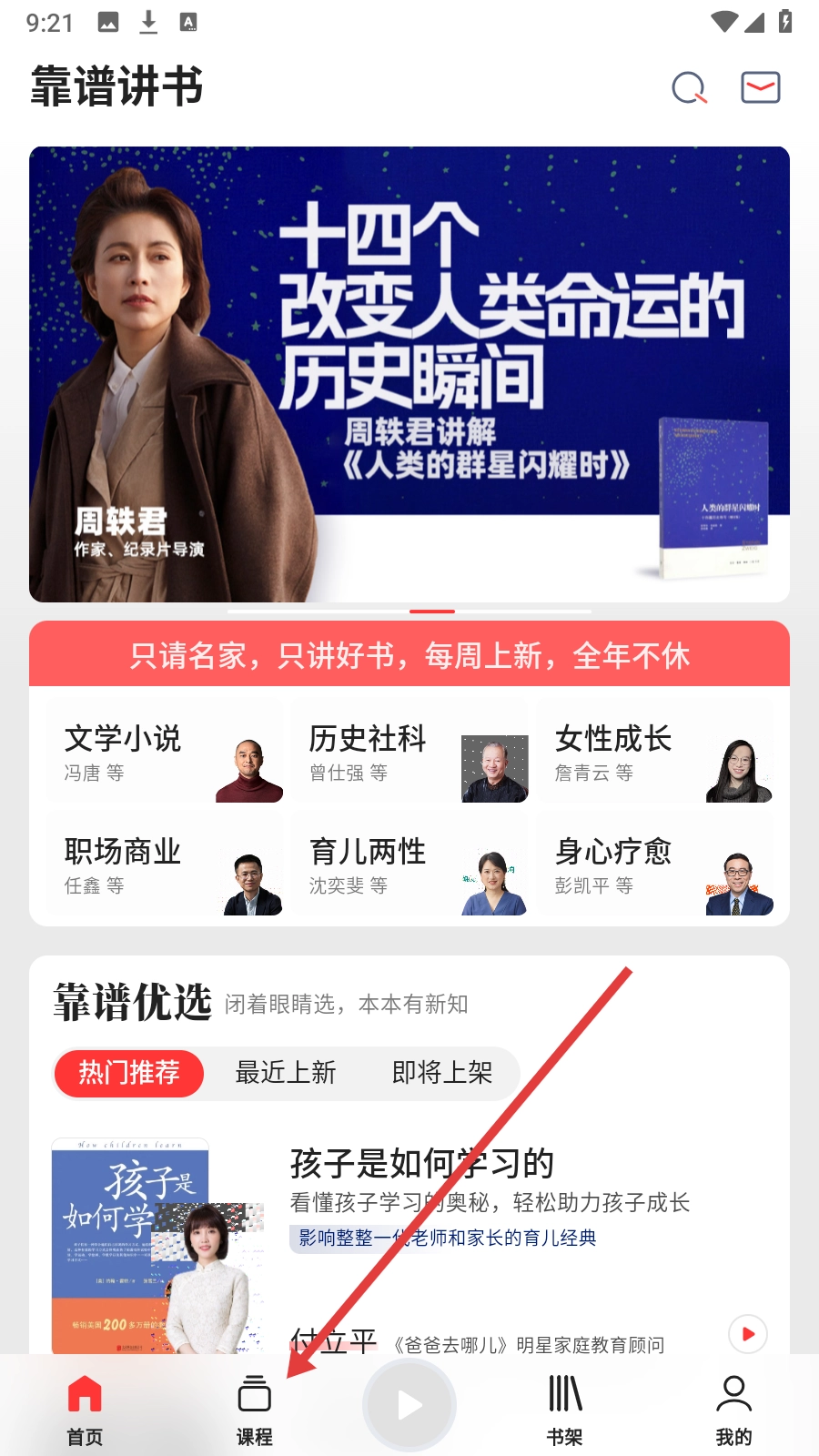
Task: Open the 周轶君 banner about 人类的群星闪耀时
Action: [x=409, y=373]
